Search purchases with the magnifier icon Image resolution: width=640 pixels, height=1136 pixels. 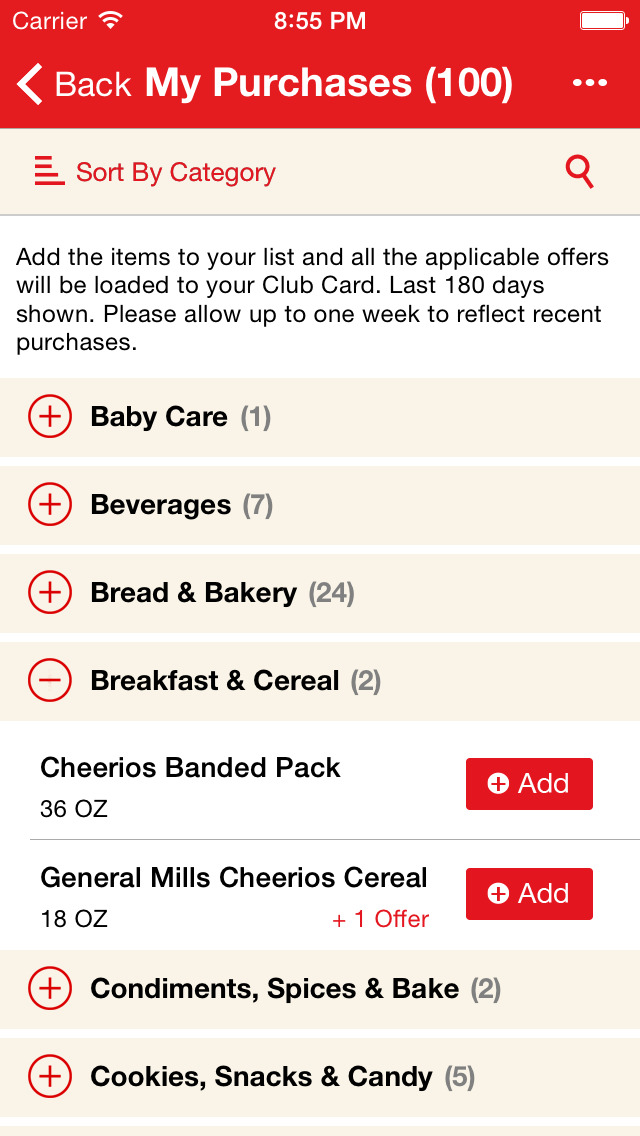tap(579, 172)
